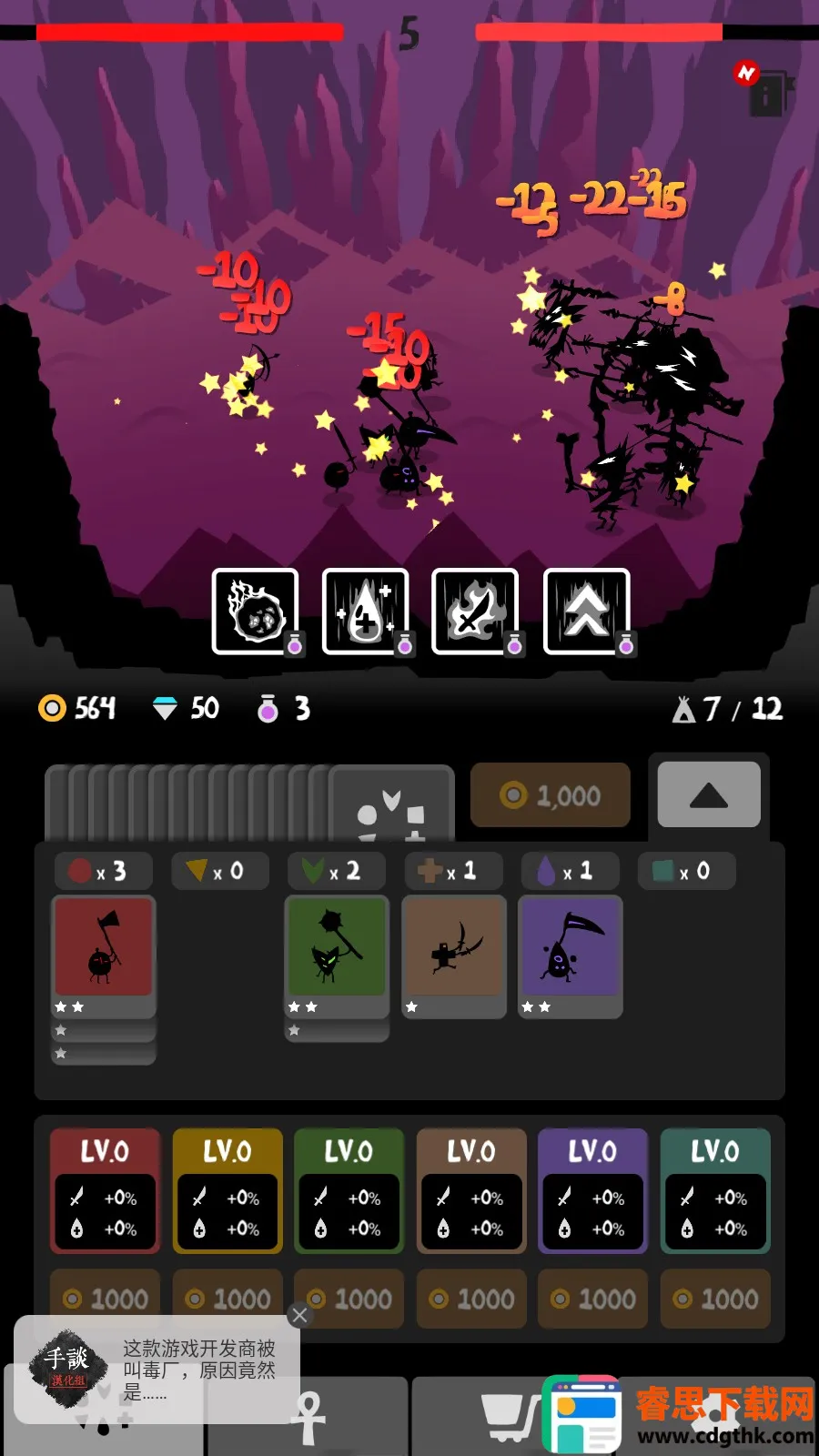
Task: Upgrade the red LV.0 class for 1000
Action: click(x=106, y=1299)
